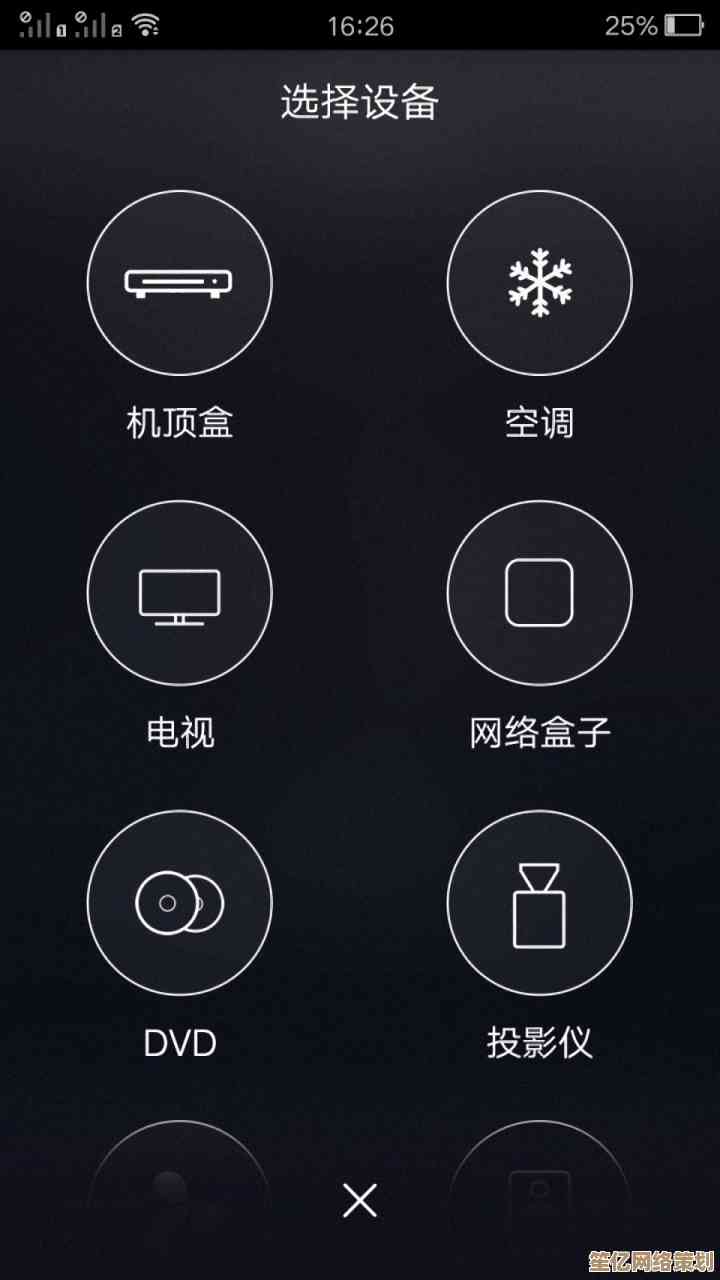Choose the 空调 air conditioner device
This screenshot has height=1280, width=720.
[539, 283]
